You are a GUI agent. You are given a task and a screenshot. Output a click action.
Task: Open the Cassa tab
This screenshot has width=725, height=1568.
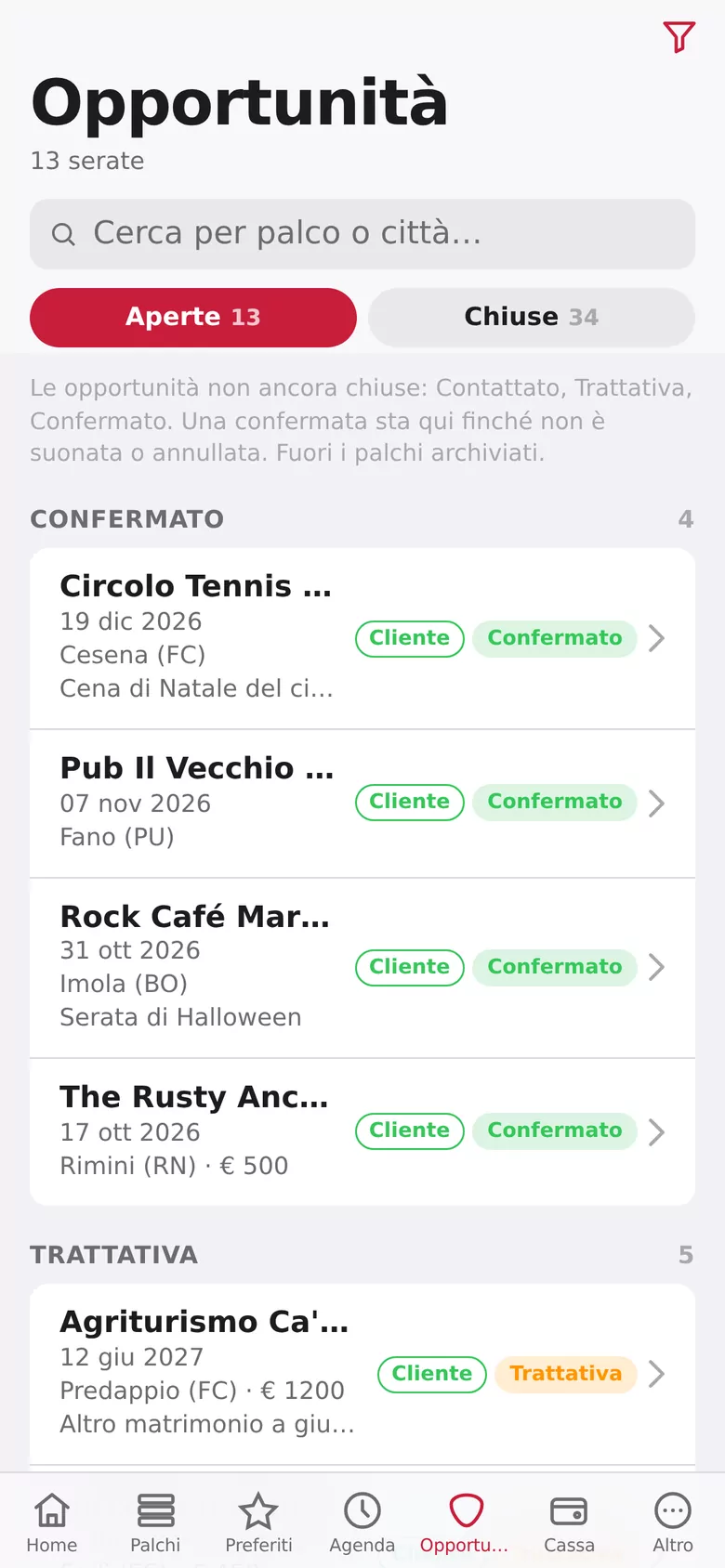pyautogui.click(x=569, y=1522)
